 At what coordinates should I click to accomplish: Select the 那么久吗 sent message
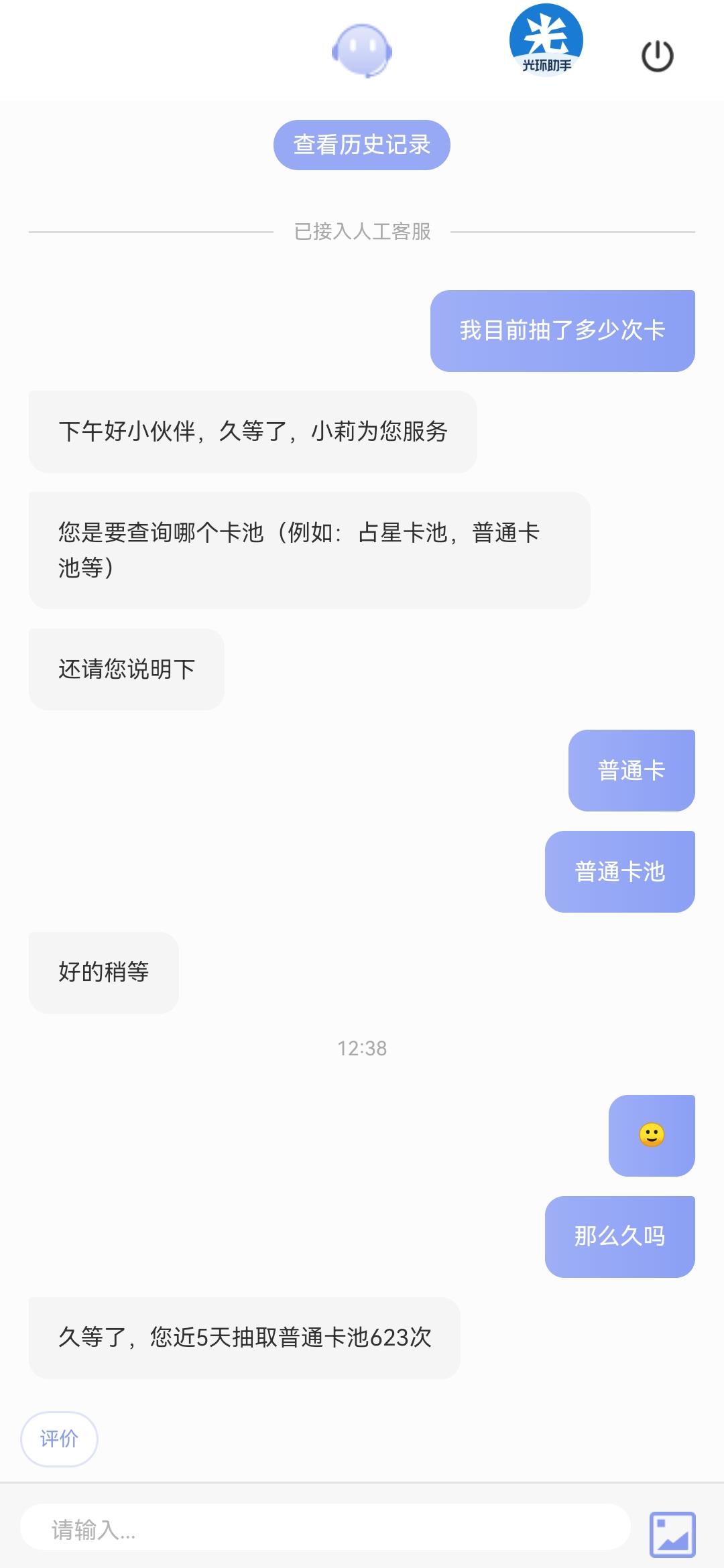click(619, 1236)
